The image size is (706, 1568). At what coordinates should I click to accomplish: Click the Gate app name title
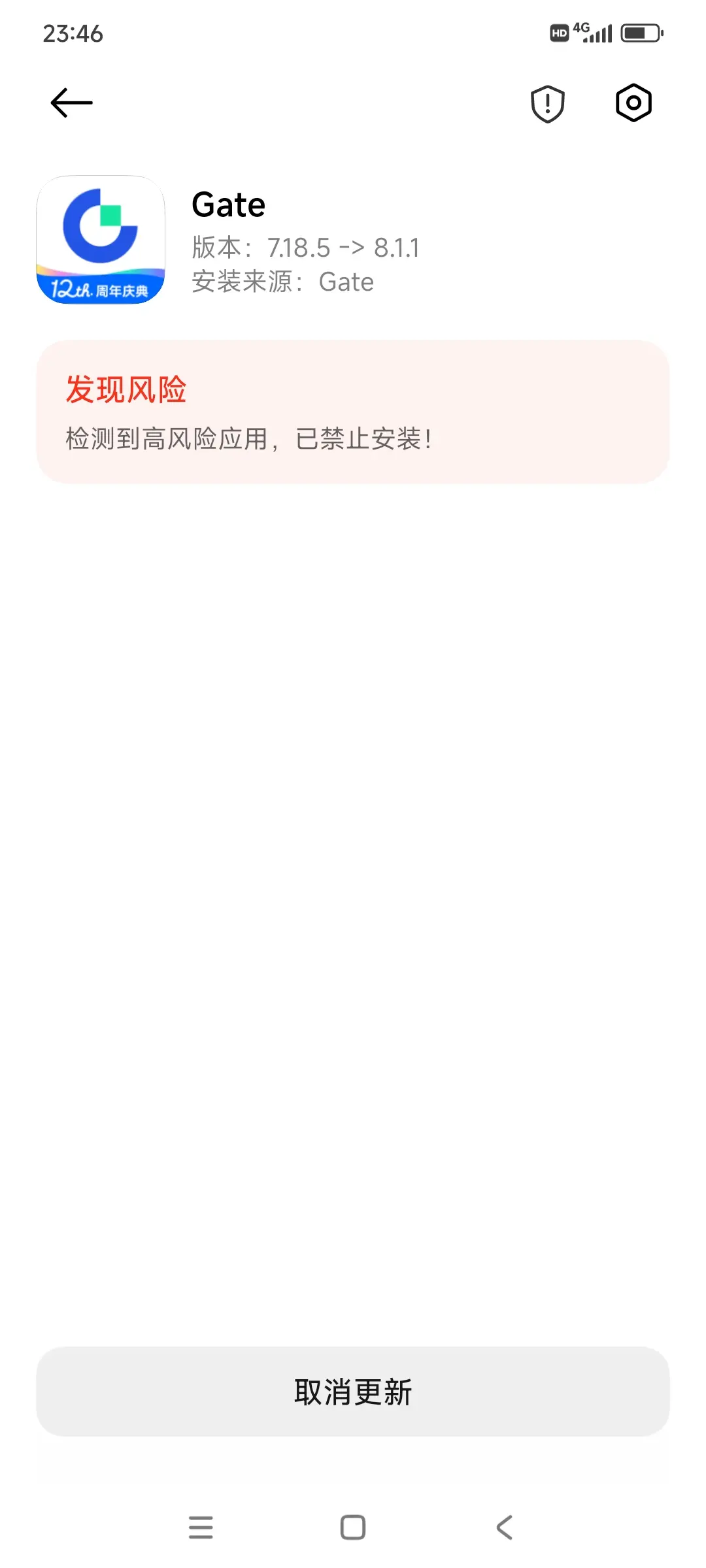point(228,204)
